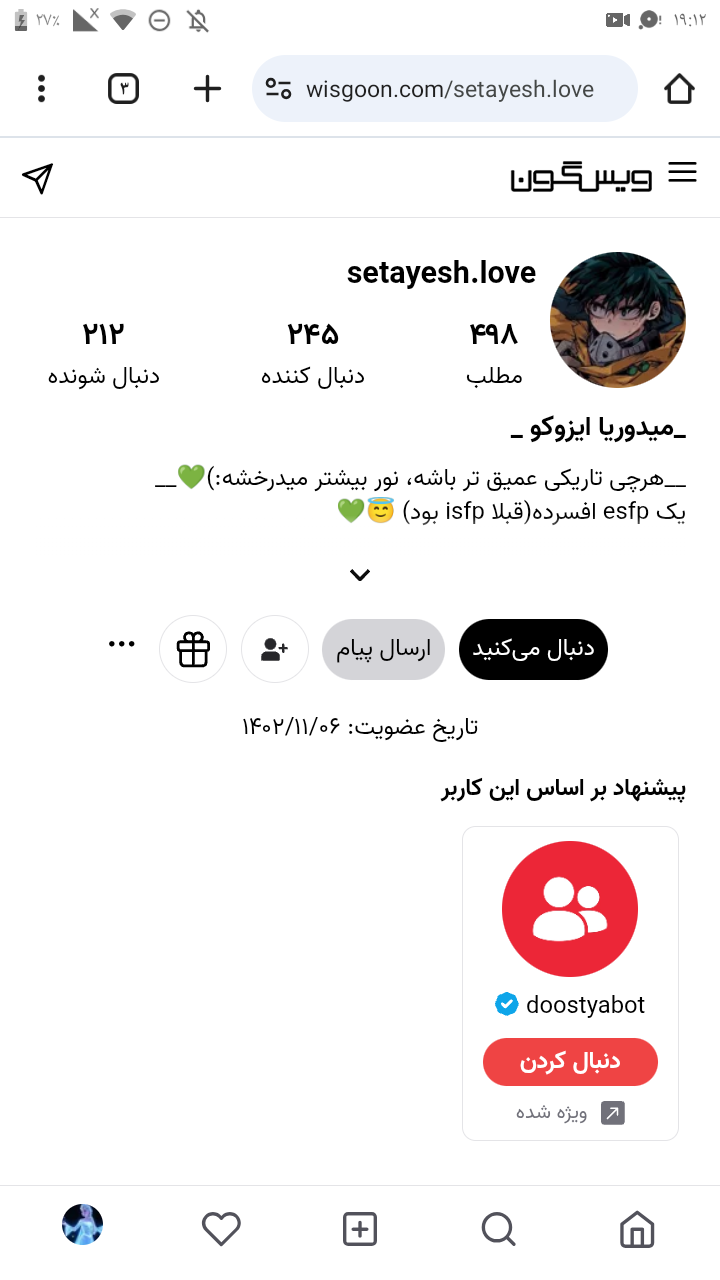Viewport: 720px width, 1280px height.
Task: Open the heart activity tab
Action: pyautogui.click(x=221, y=1229)
